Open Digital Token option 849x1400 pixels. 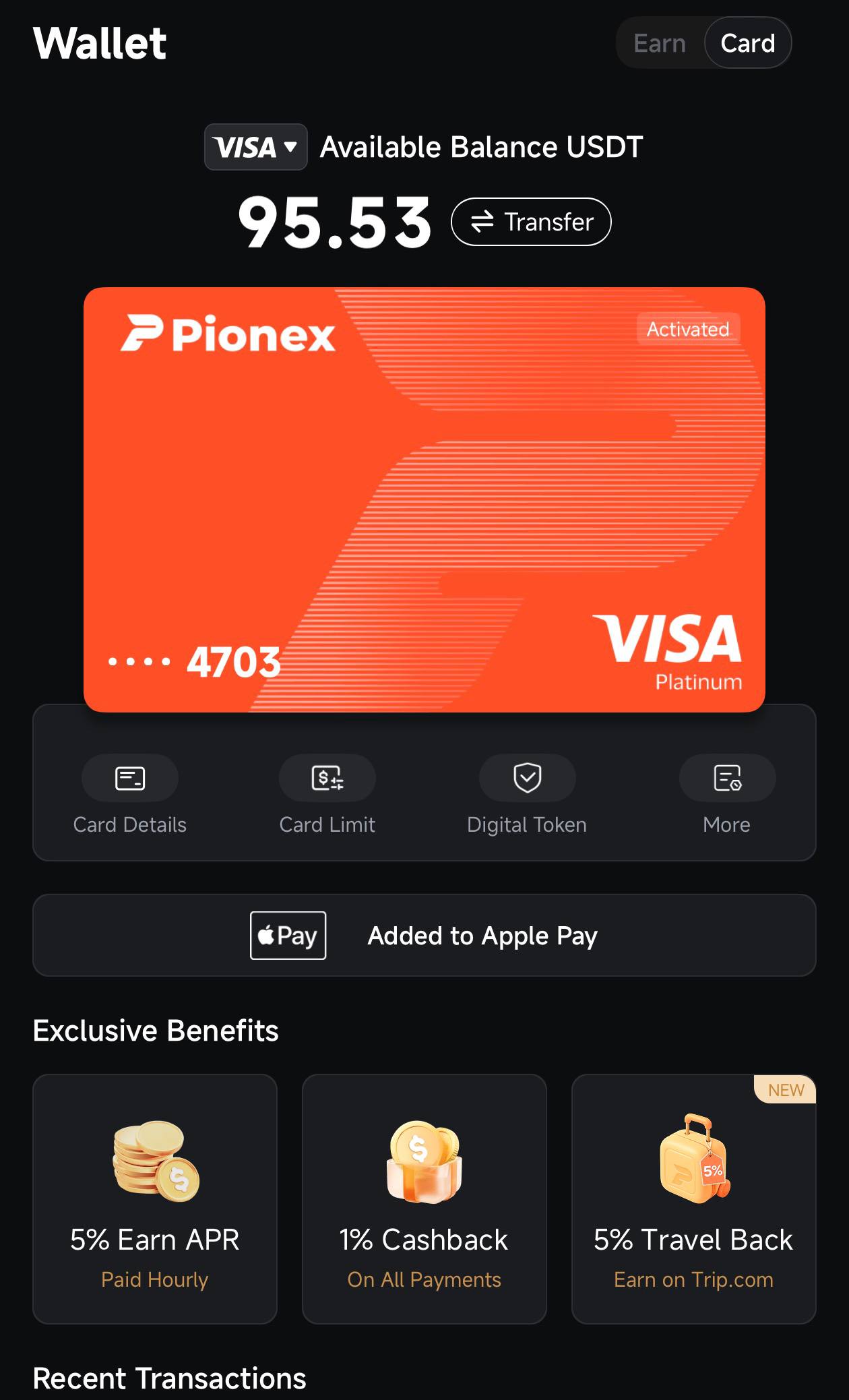[527, 794]
